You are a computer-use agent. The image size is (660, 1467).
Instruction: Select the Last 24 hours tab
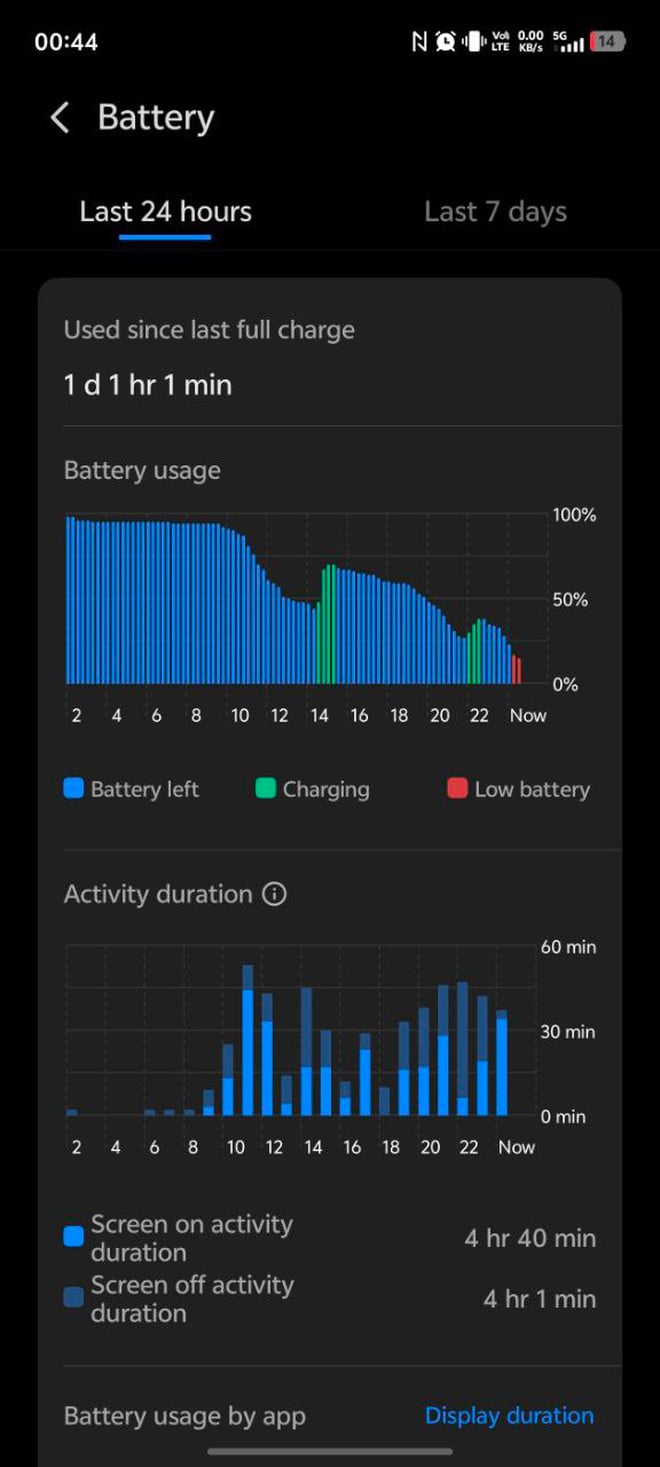[x=165, y=212]
